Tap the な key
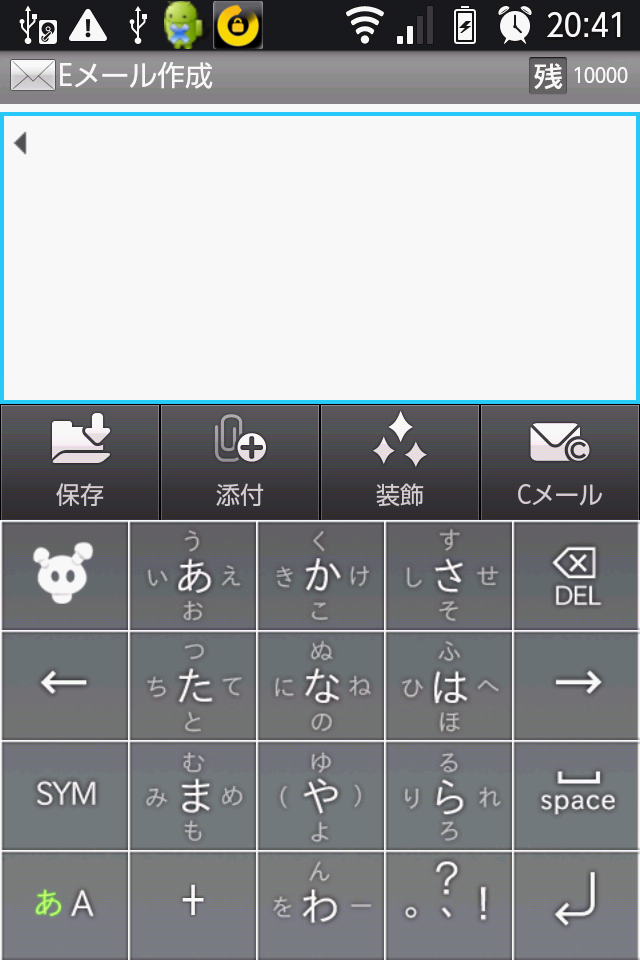This screenshot has height=960, width=640. pyautogui.click(x=321, y=686)
